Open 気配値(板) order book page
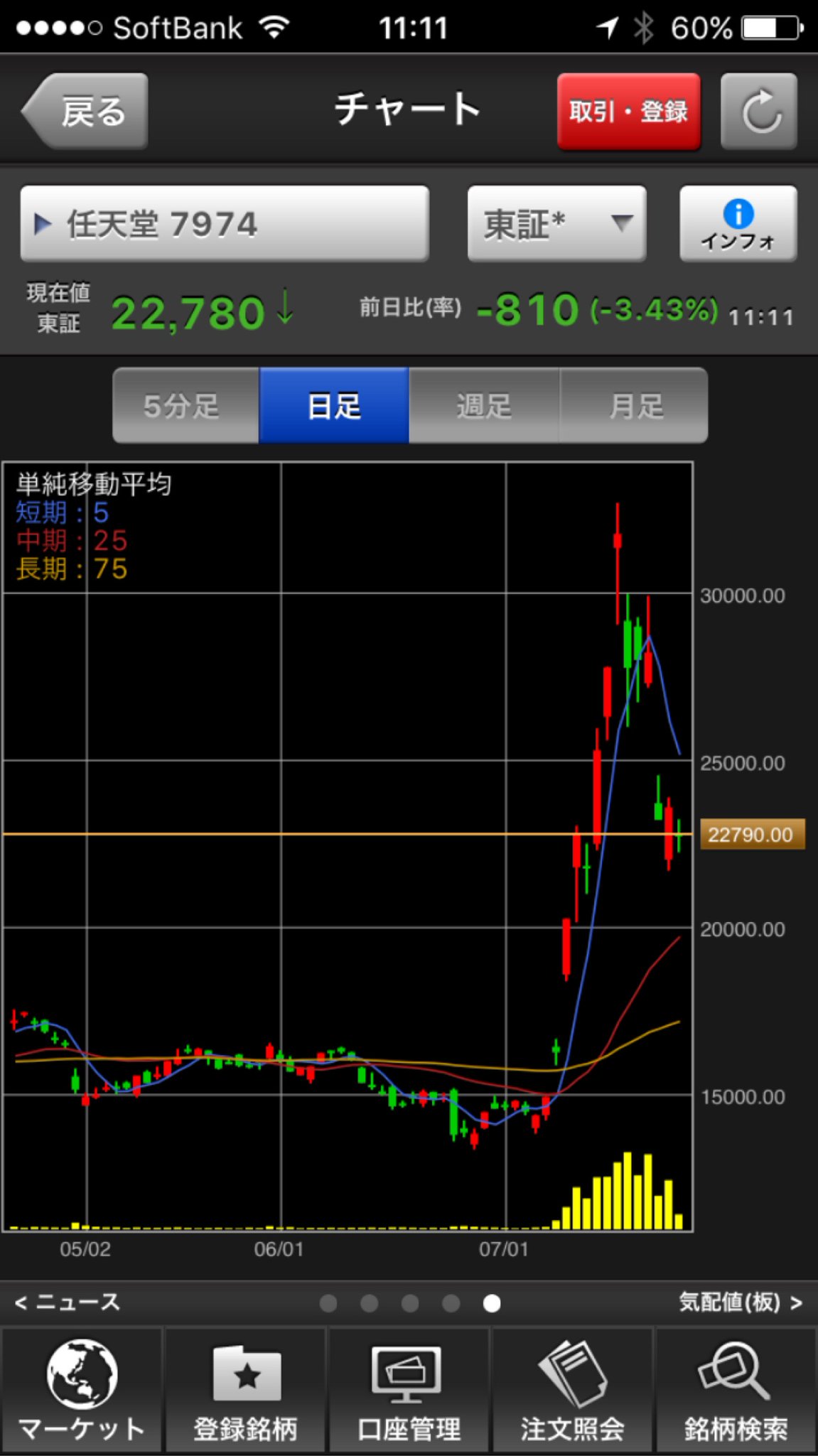The width and height of the screenshot is (818, 1456). pyautogui.click(x=740, y=1302)
